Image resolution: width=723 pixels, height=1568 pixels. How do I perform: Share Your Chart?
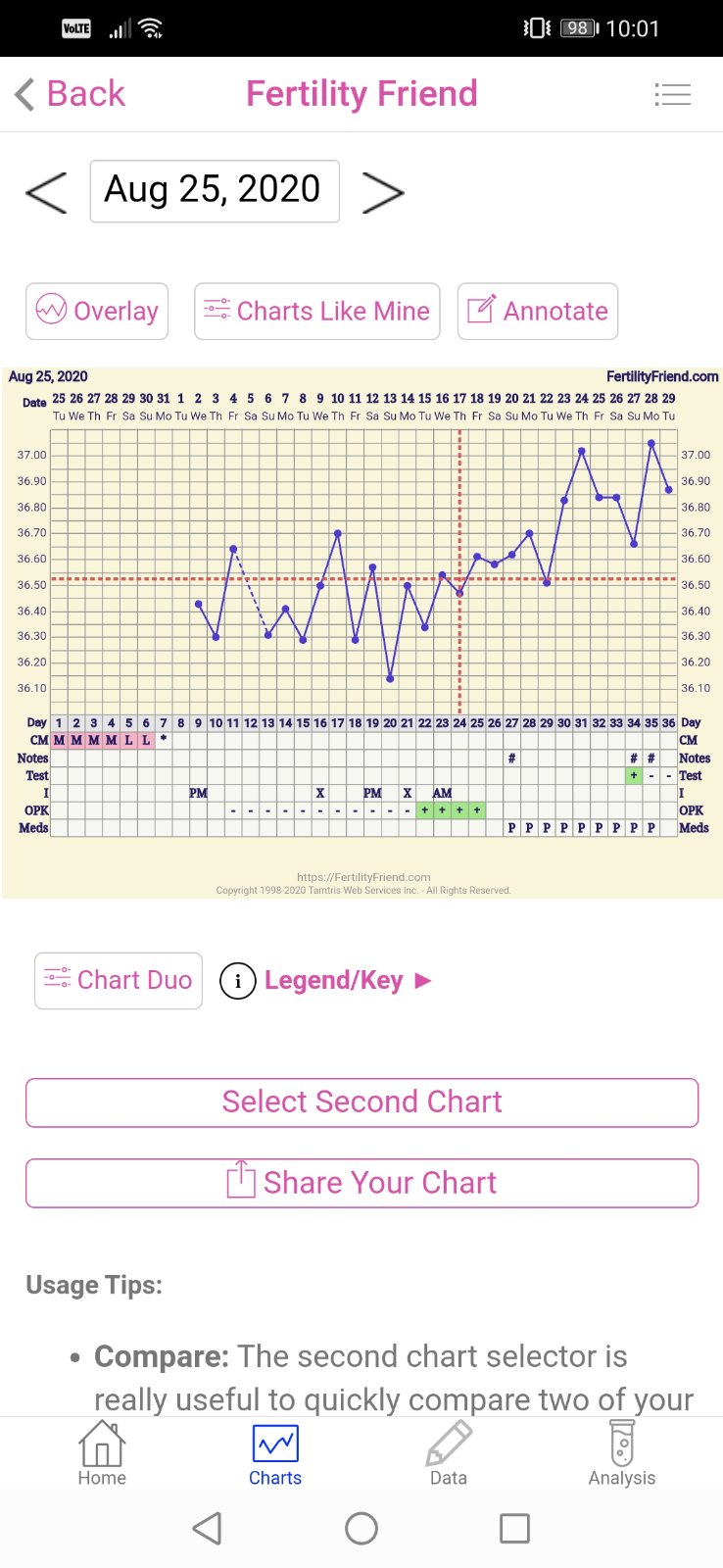pos(361,1183)
